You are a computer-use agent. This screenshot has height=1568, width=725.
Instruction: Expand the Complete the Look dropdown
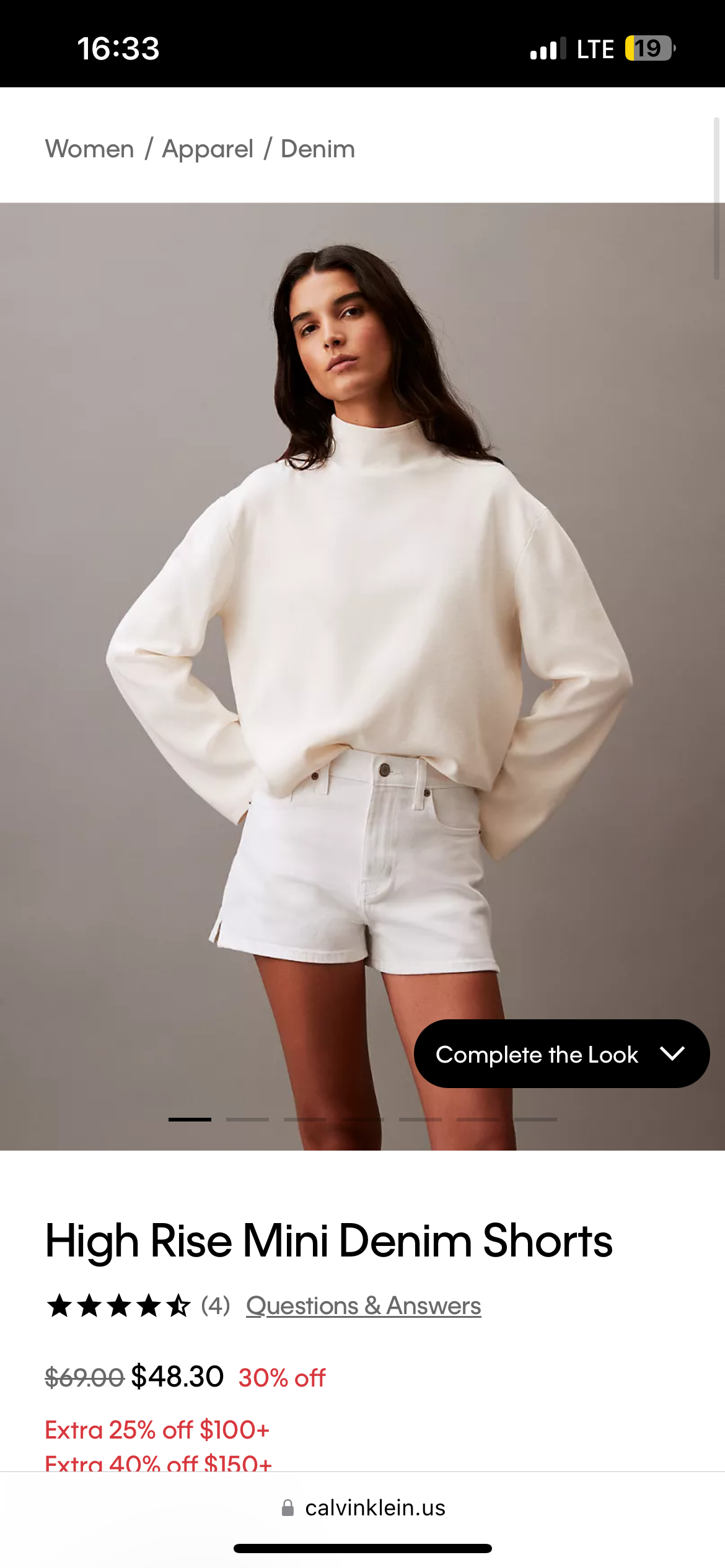coord(561,1053)
